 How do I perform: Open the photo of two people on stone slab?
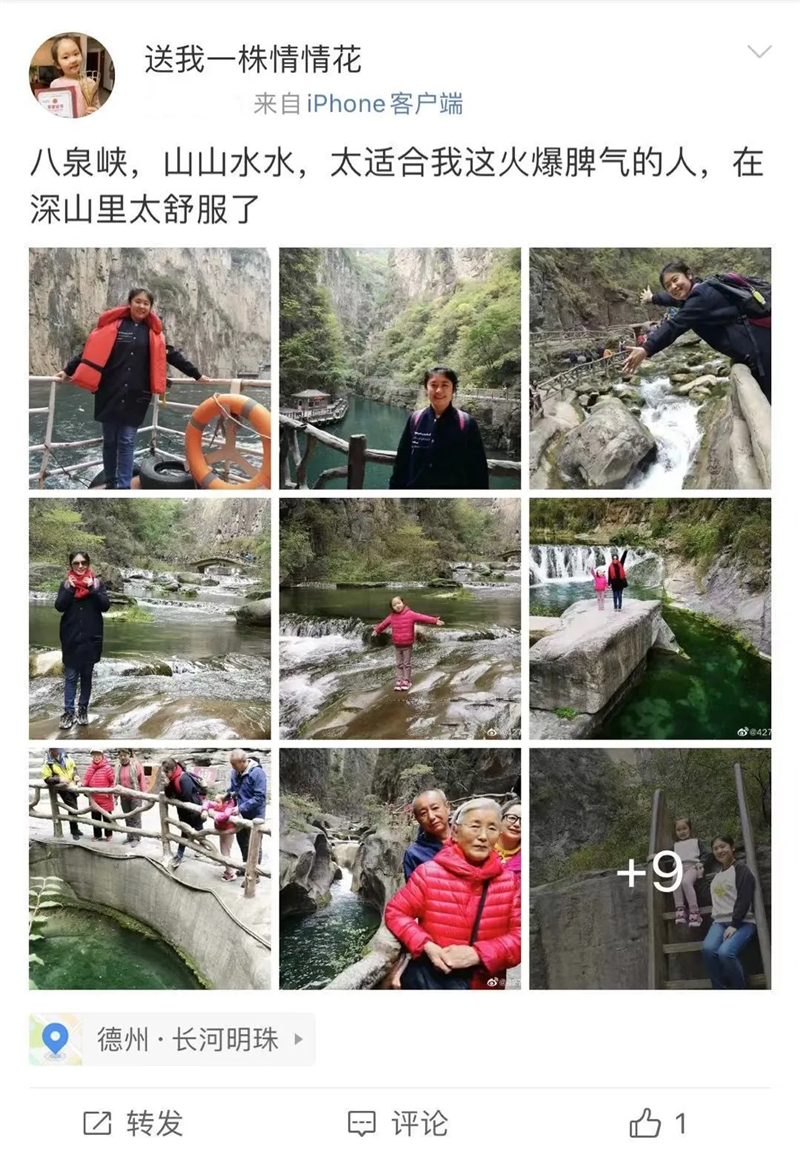pyautogui.click(x=650, y=618)
